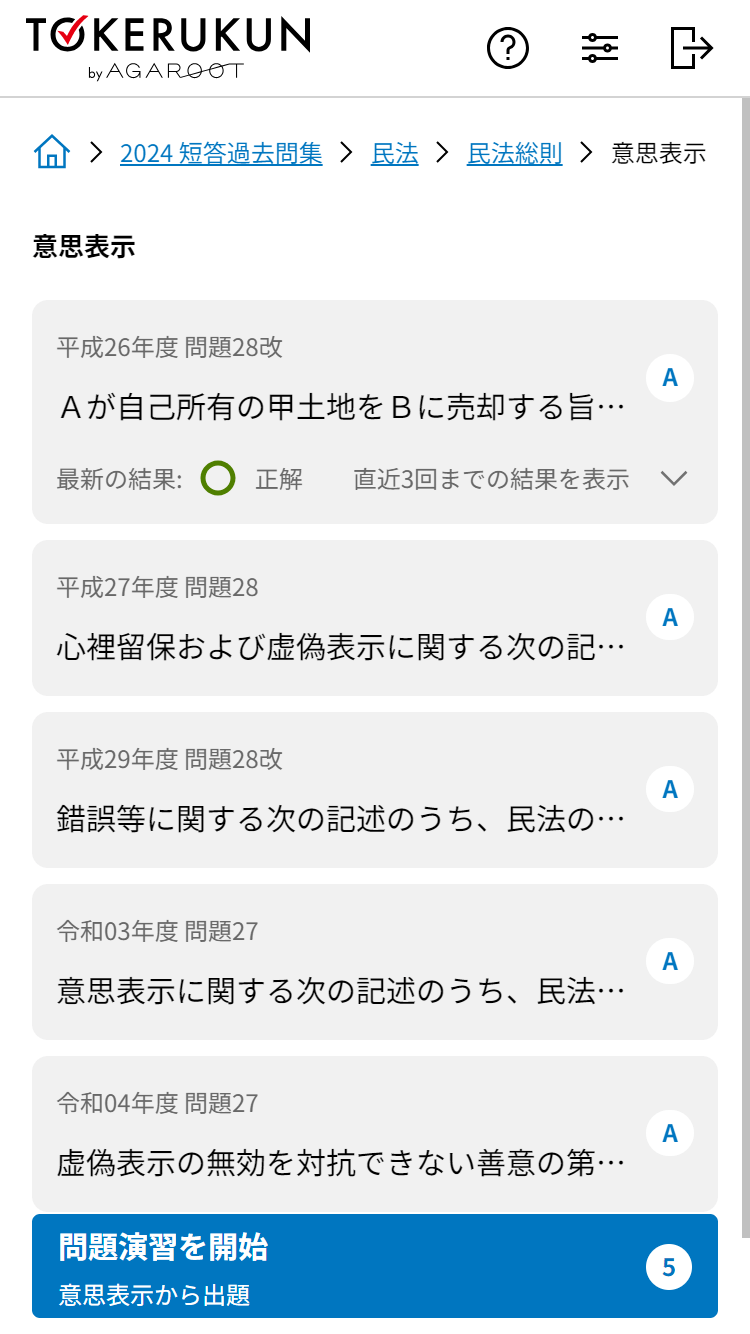Open the 令和03年度 問題27 question card
Image resolution: width=750 pixels, height=1334 pixels.
(x=340, y=962)
